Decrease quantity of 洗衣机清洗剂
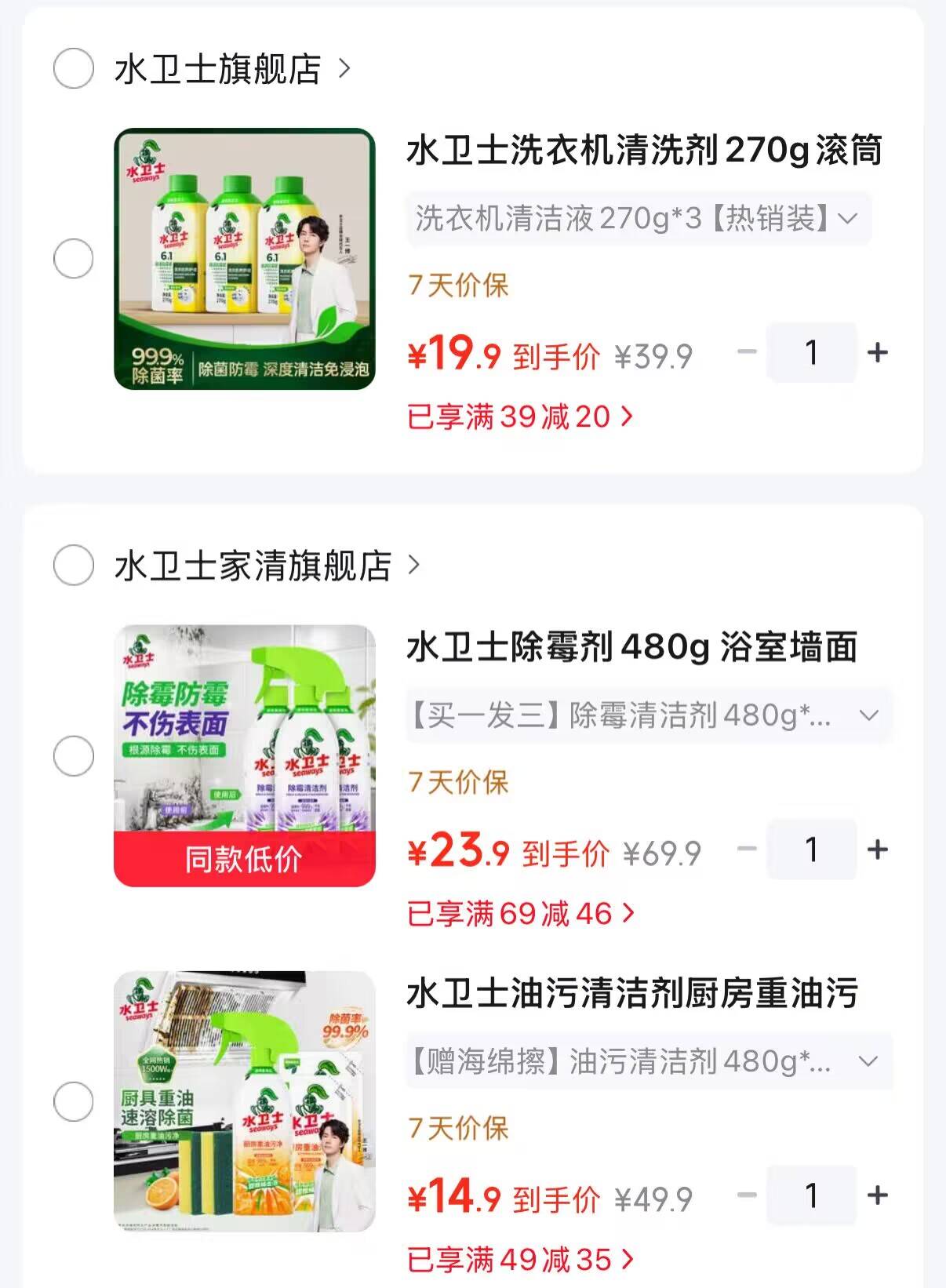 click(x=747, y=352)
